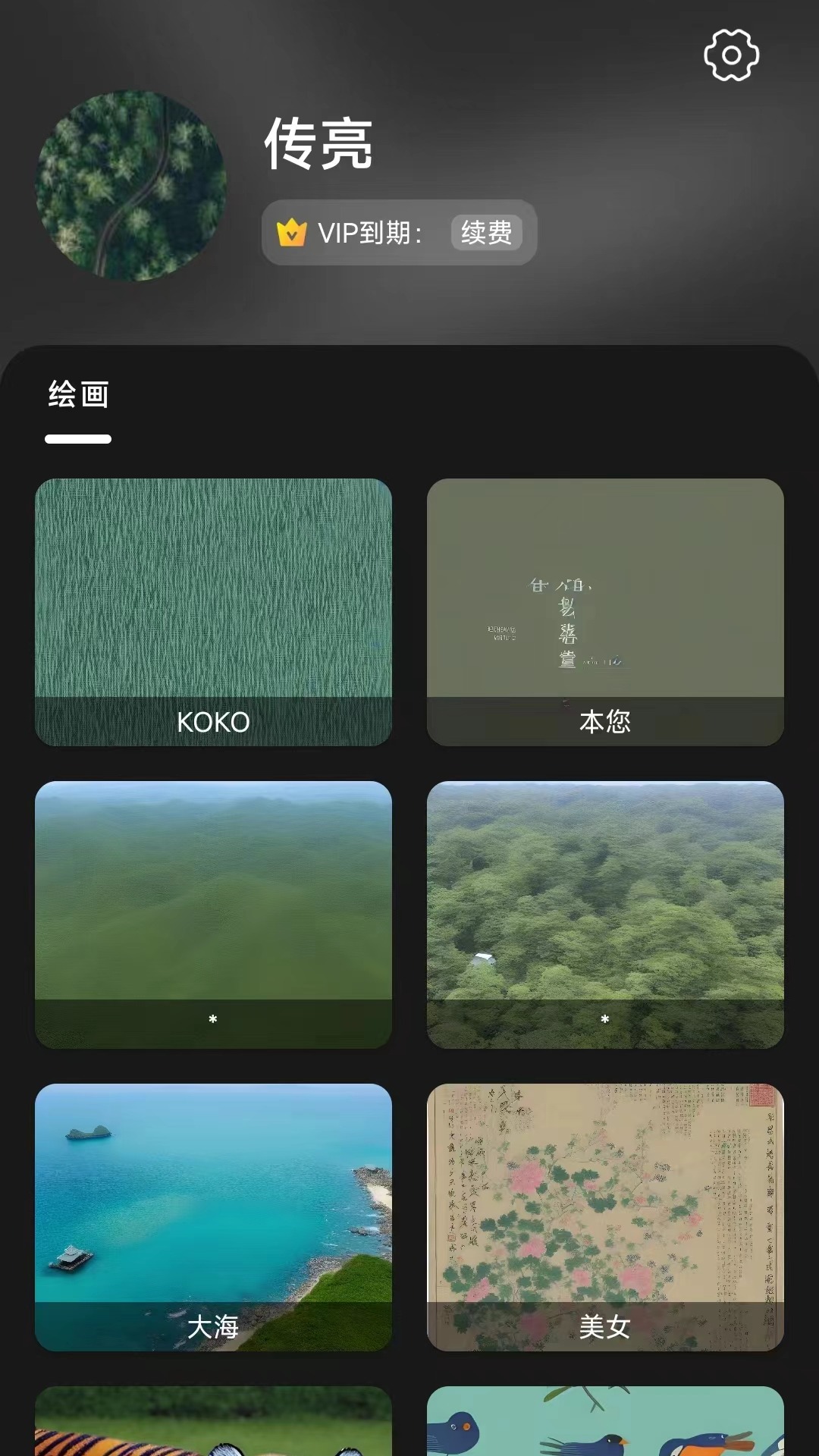Switch to the 绘画 tab
819x1456 pixels.
[x=78, y=393]
